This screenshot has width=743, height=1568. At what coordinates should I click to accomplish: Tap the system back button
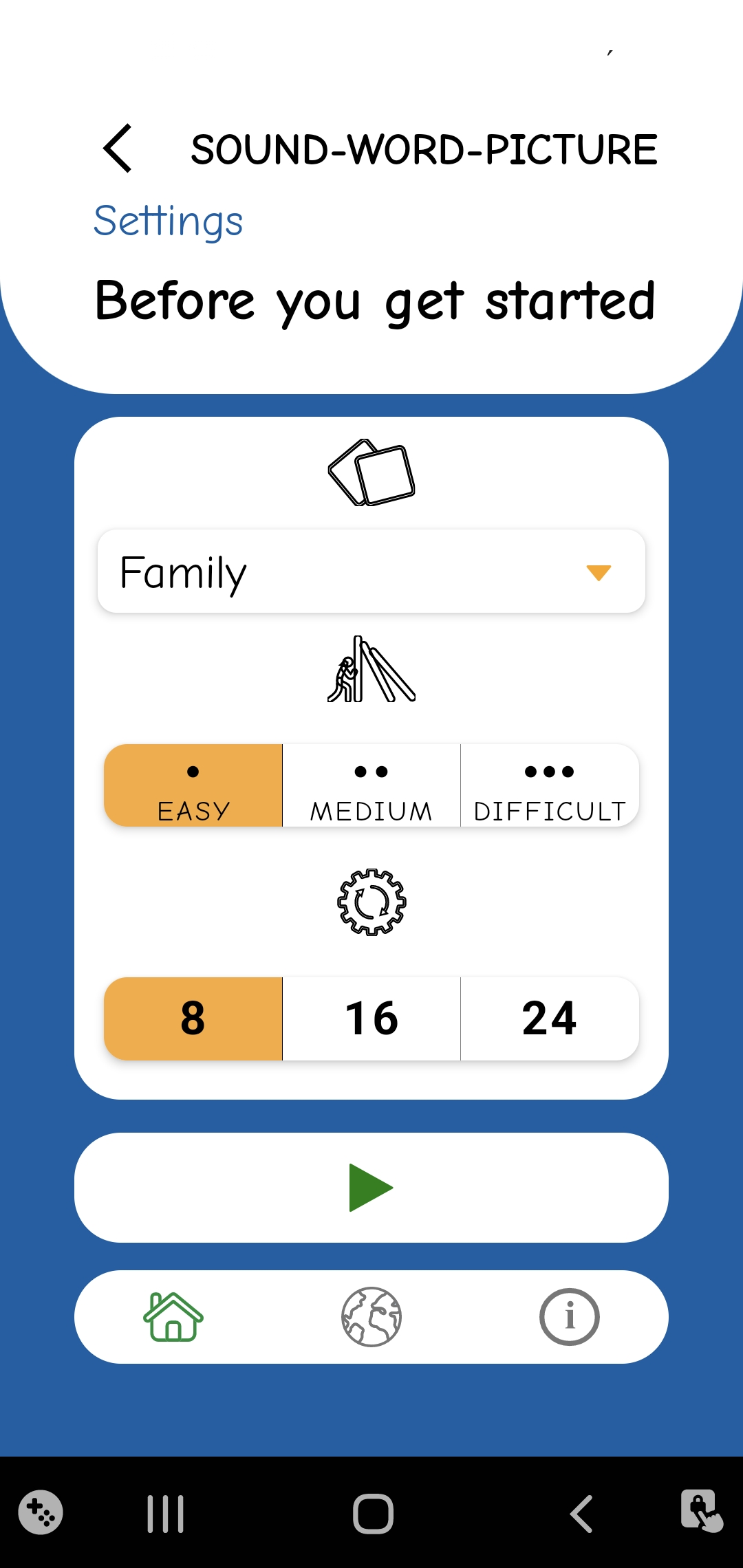click(581, 1514)
